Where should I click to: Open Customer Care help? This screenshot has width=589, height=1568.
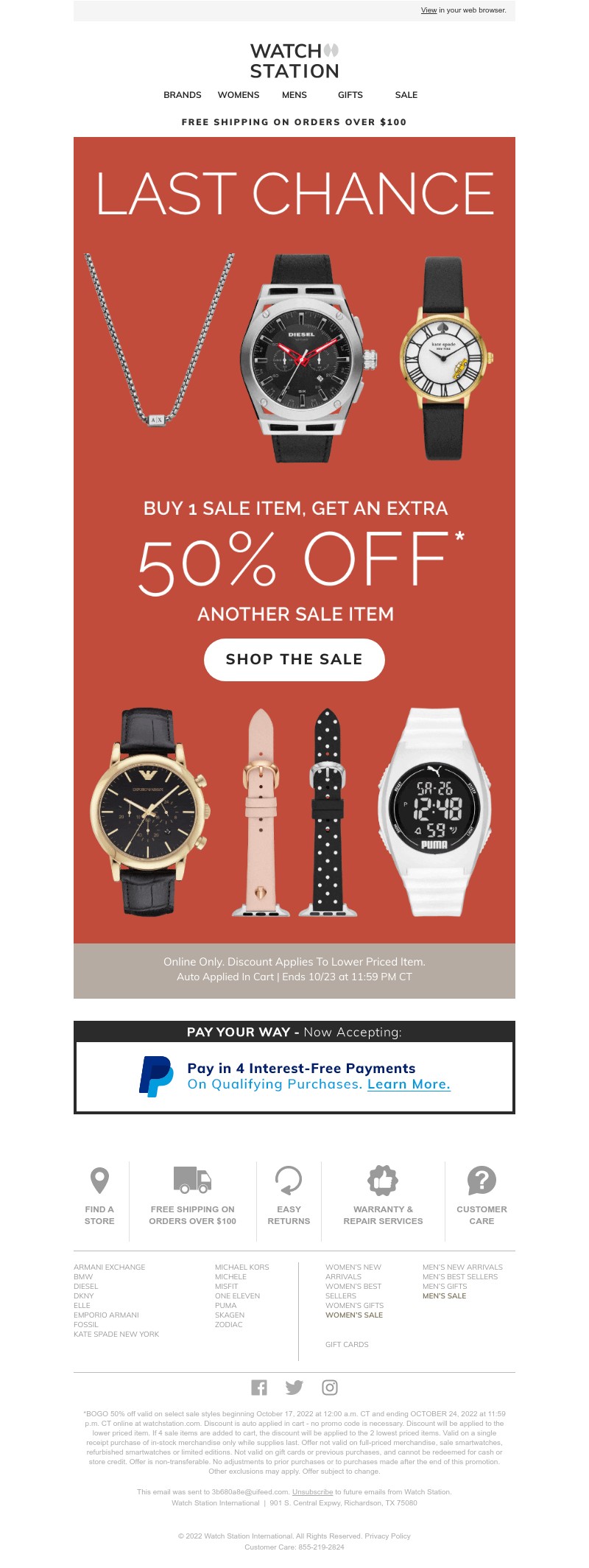click(482, 1195)
